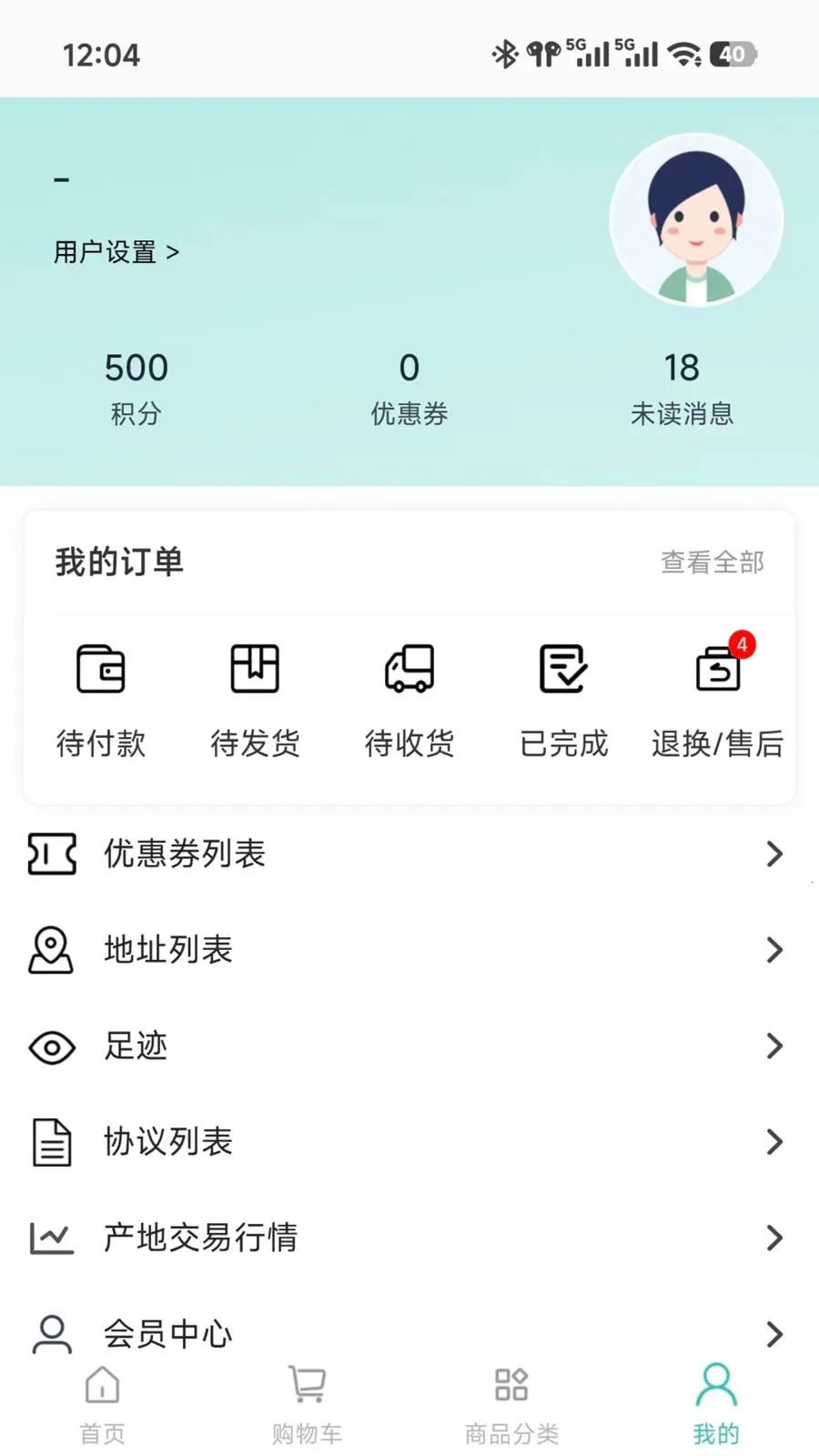
Task: Open the 地址列表 address list
Action: tap(409, 950)
